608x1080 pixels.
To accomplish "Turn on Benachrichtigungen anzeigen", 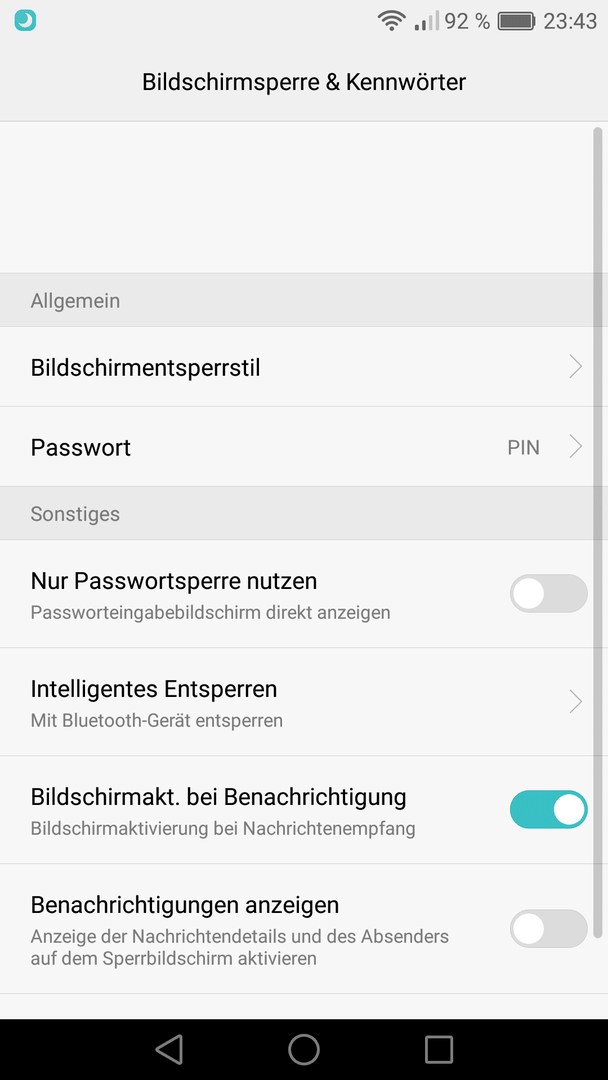I will (x=548, y=928).
